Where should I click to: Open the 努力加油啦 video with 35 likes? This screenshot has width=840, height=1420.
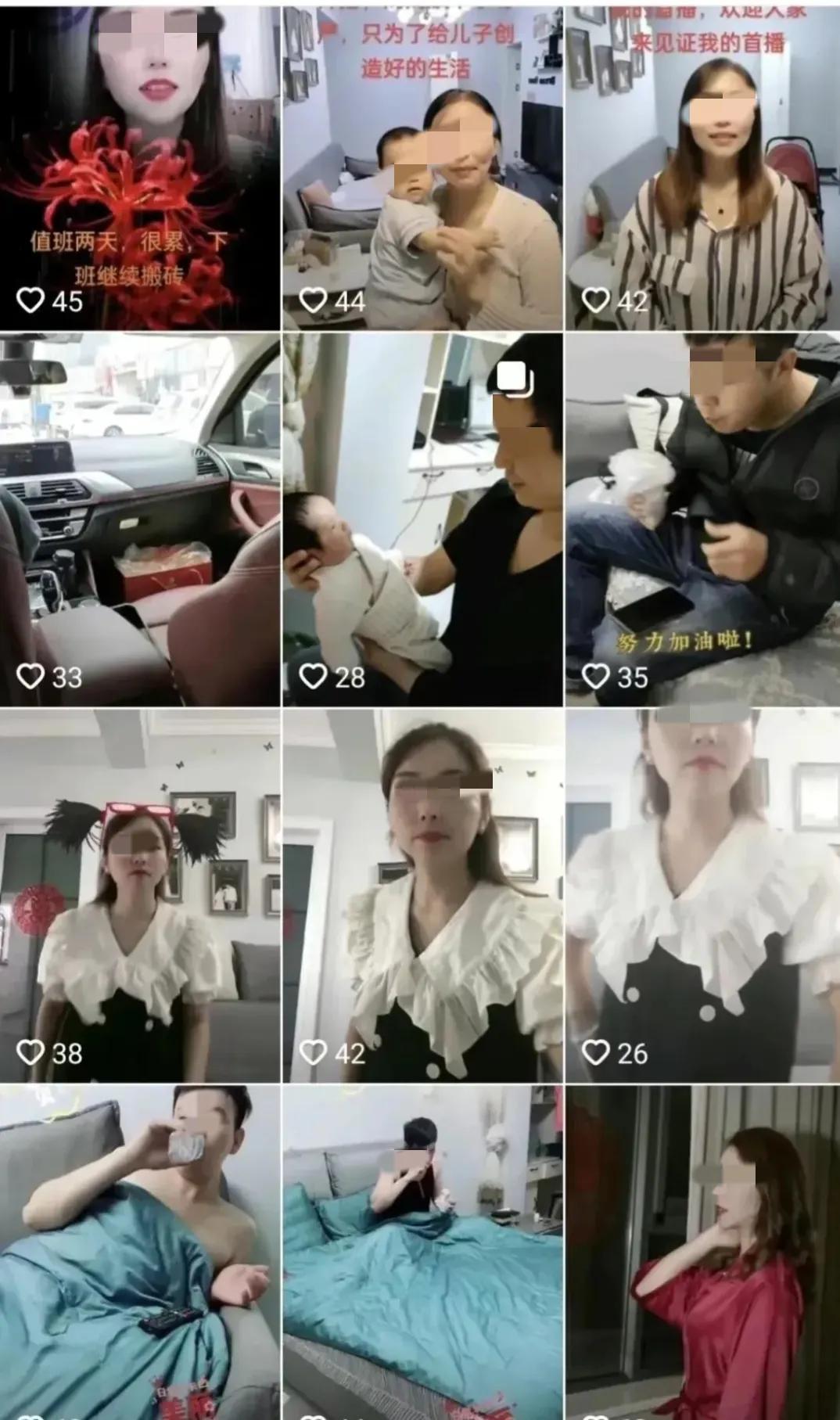pos(702,519)
